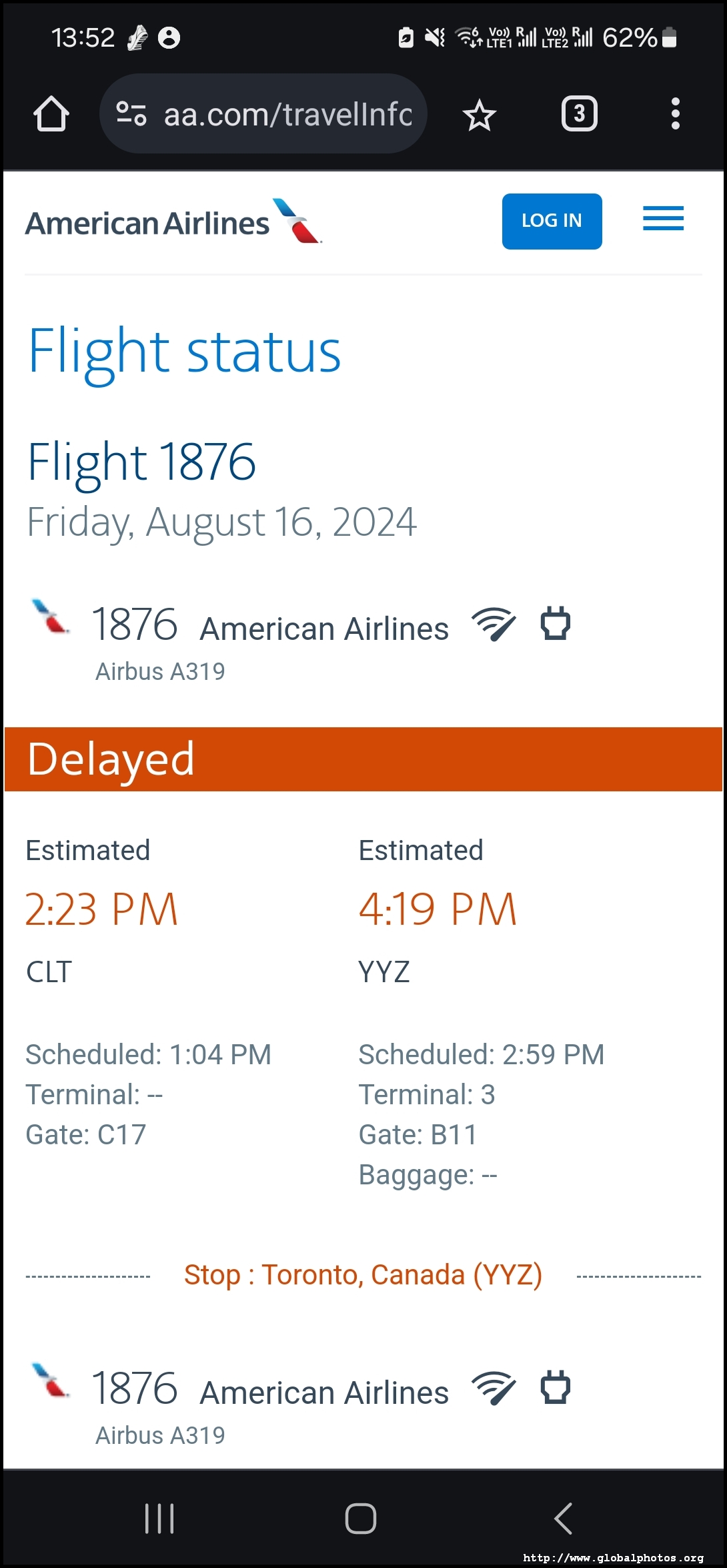Open the tab switcher showing 3 tabs
Screen dimensions: 727x1568
[x=579, y=114]
